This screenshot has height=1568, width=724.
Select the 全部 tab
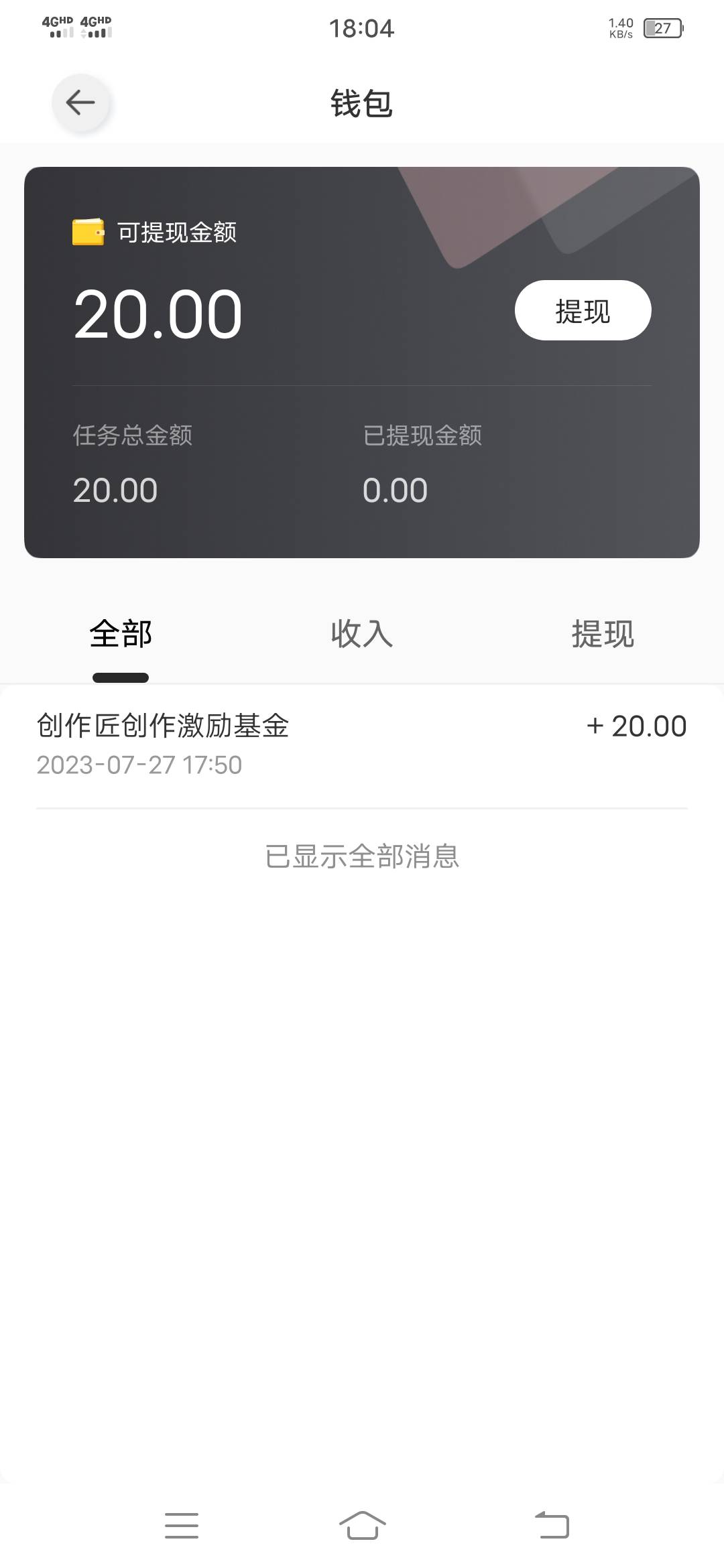121,634
